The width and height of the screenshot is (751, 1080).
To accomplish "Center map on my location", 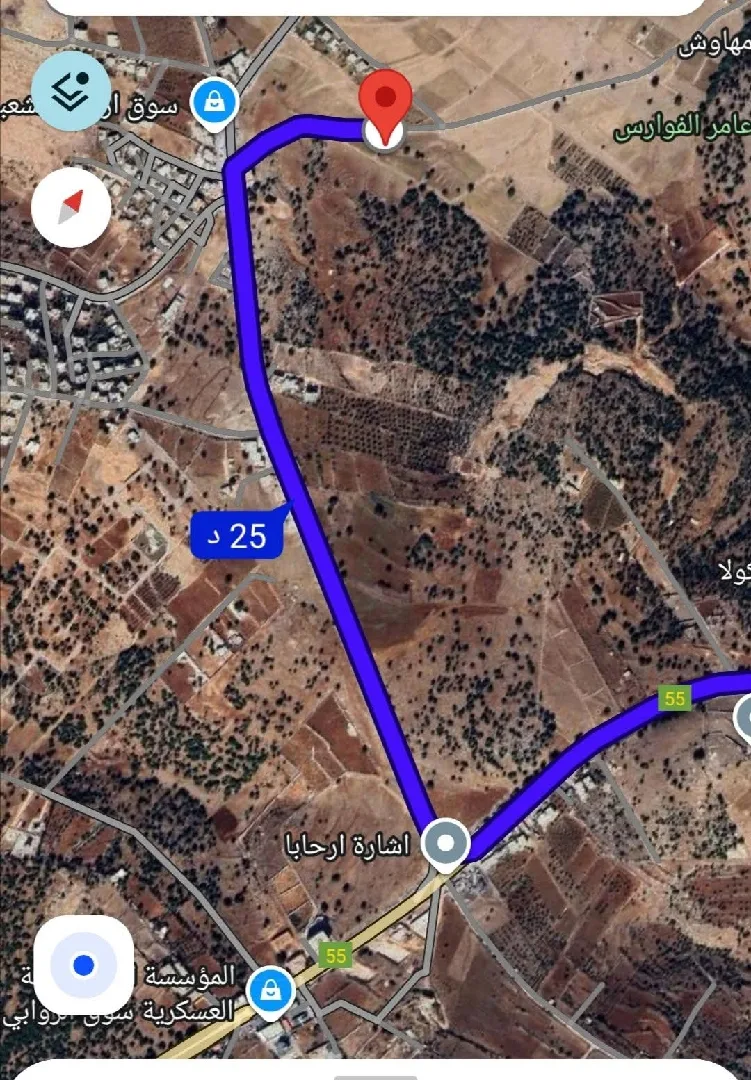I will coord(84,965).
